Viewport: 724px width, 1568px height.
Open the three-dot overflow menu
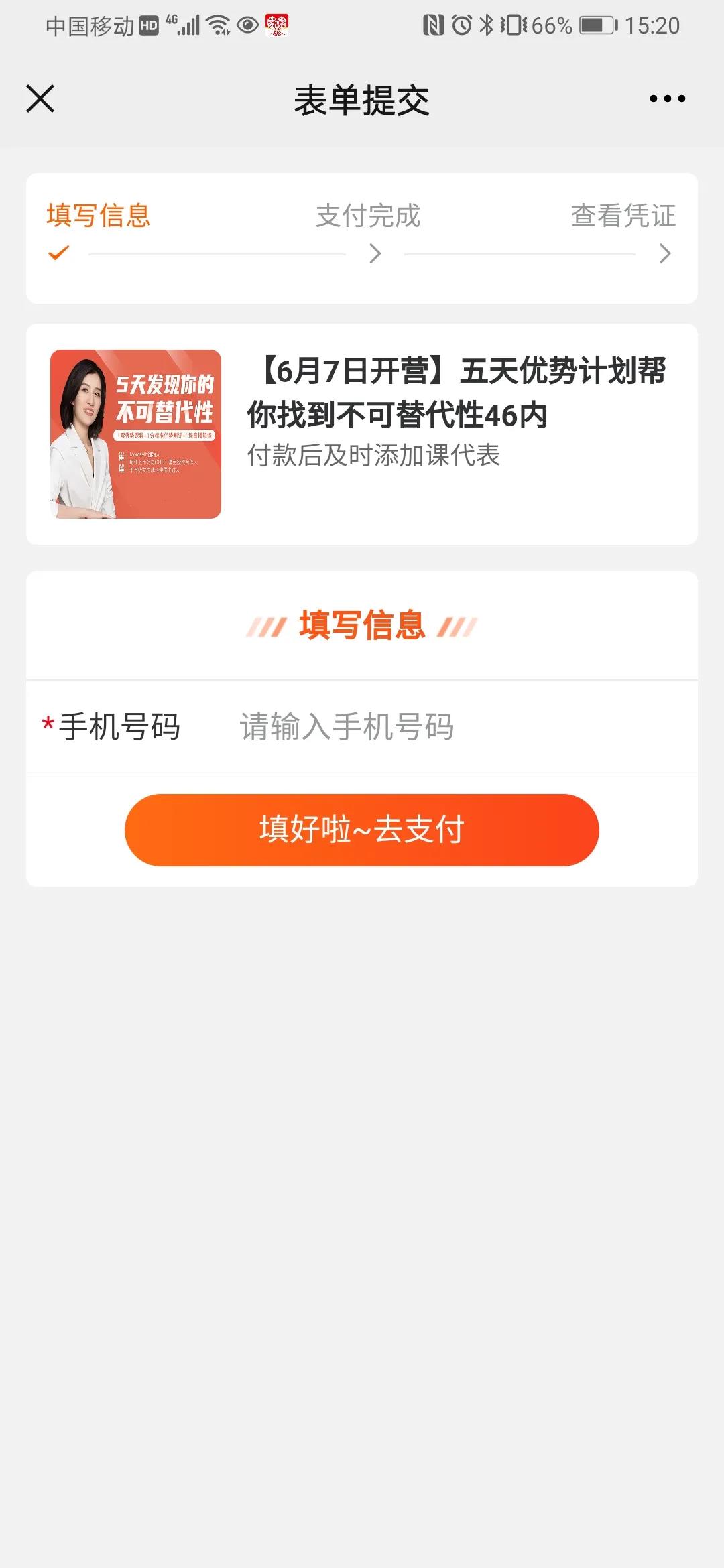click(x=667, y=99)
